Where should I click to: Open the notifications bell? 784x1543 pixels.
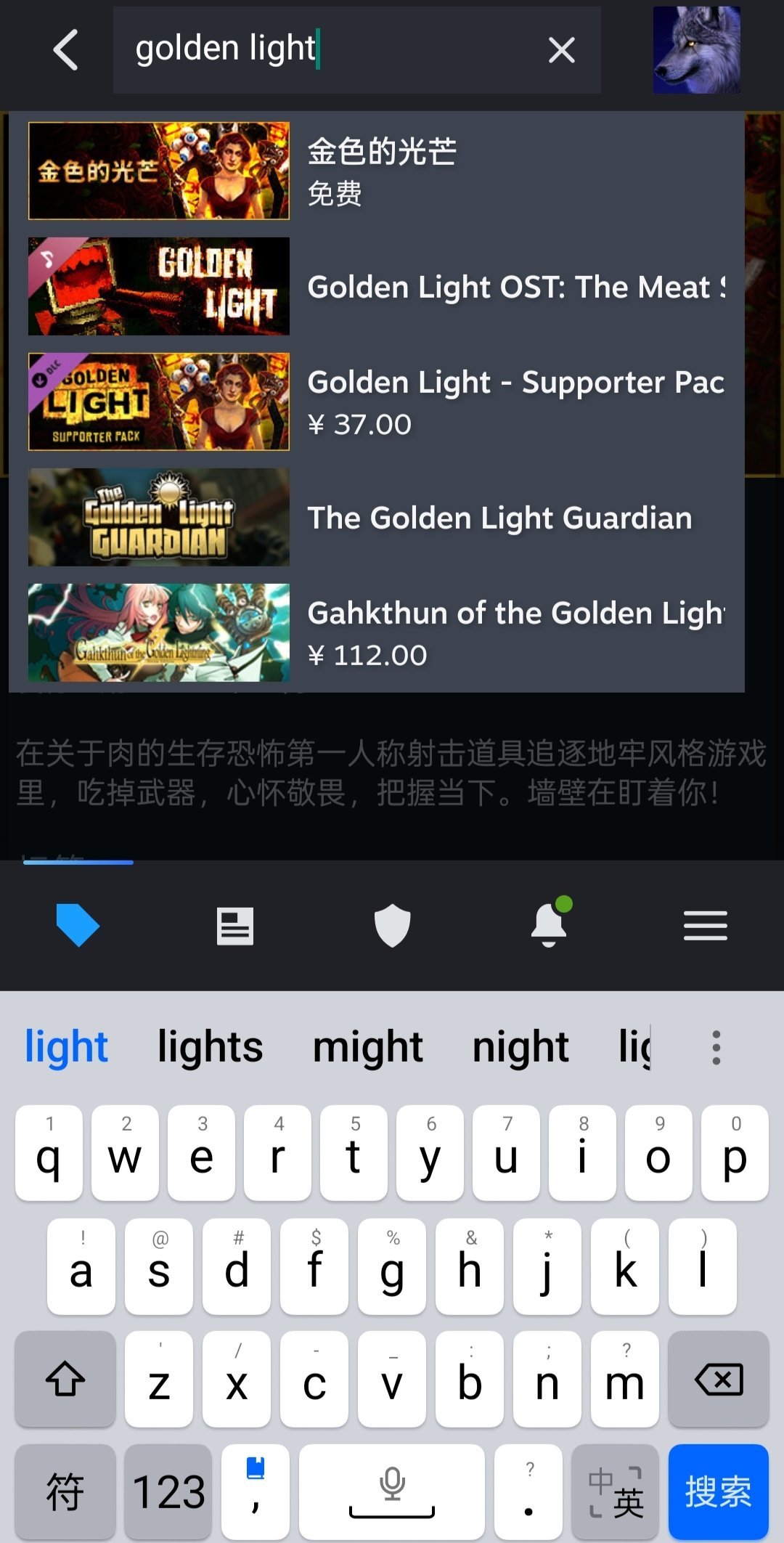coord(549,926)
